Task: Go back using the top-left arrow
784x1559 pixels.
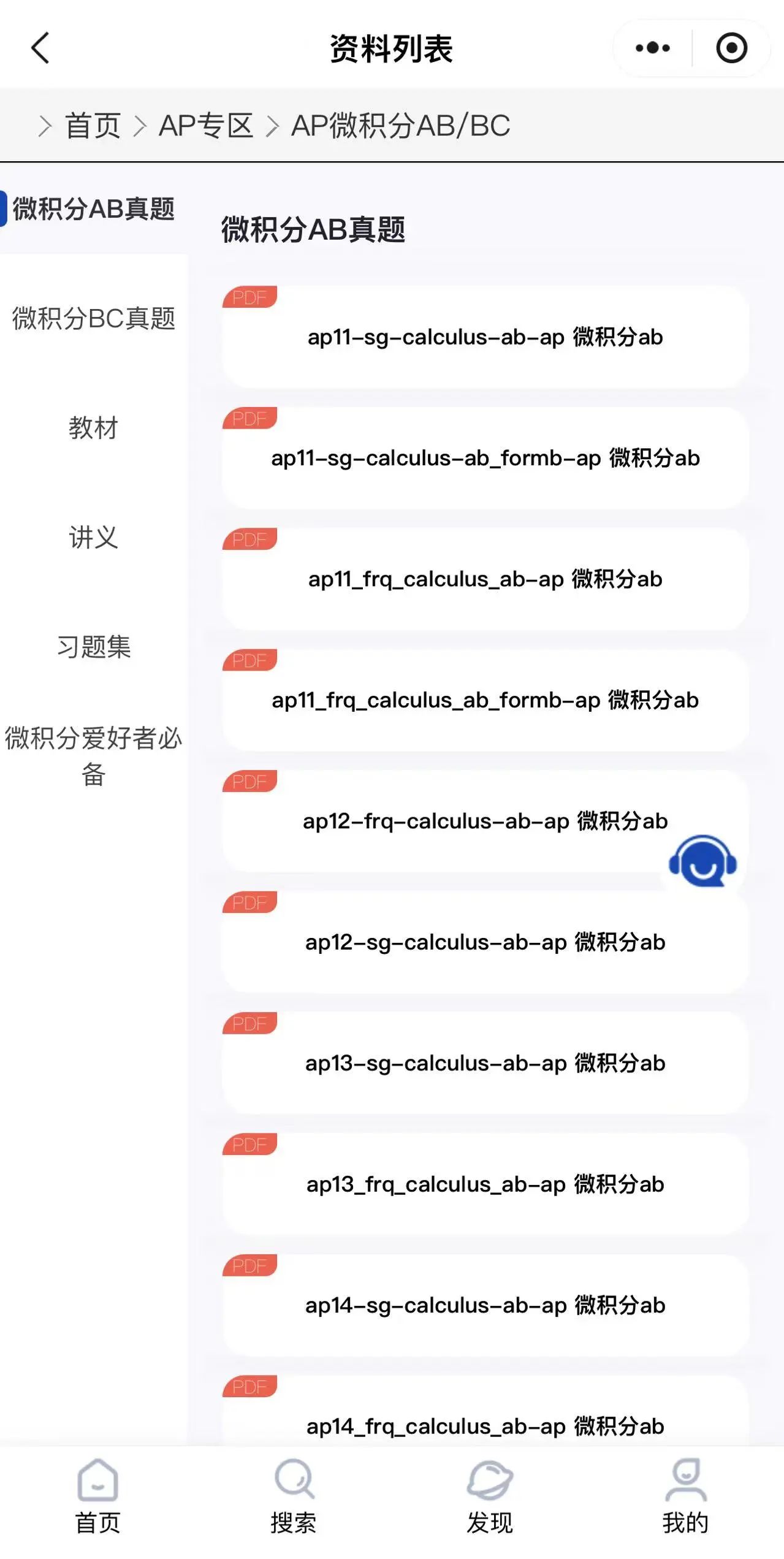Action: [x=40, y=48]
